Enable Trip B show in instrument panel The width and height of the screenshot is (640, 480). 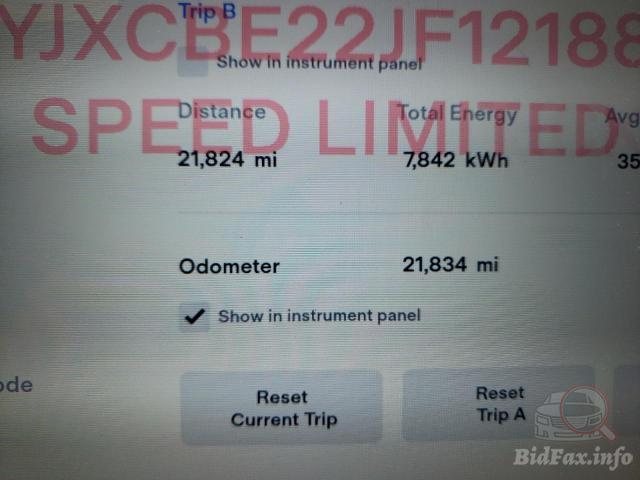[193, 64]
